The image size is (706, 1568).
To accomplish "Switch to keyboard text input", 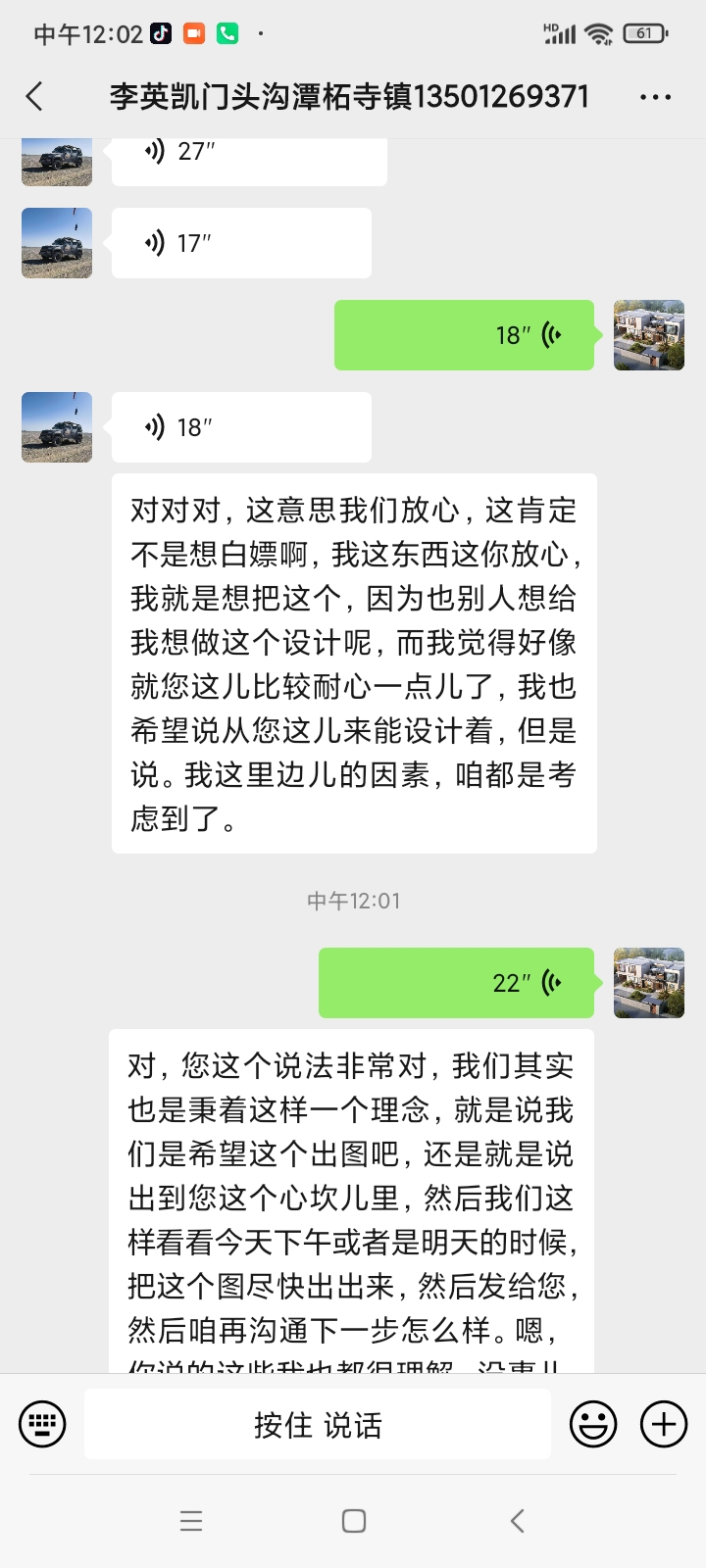I will coord(42,1424).
